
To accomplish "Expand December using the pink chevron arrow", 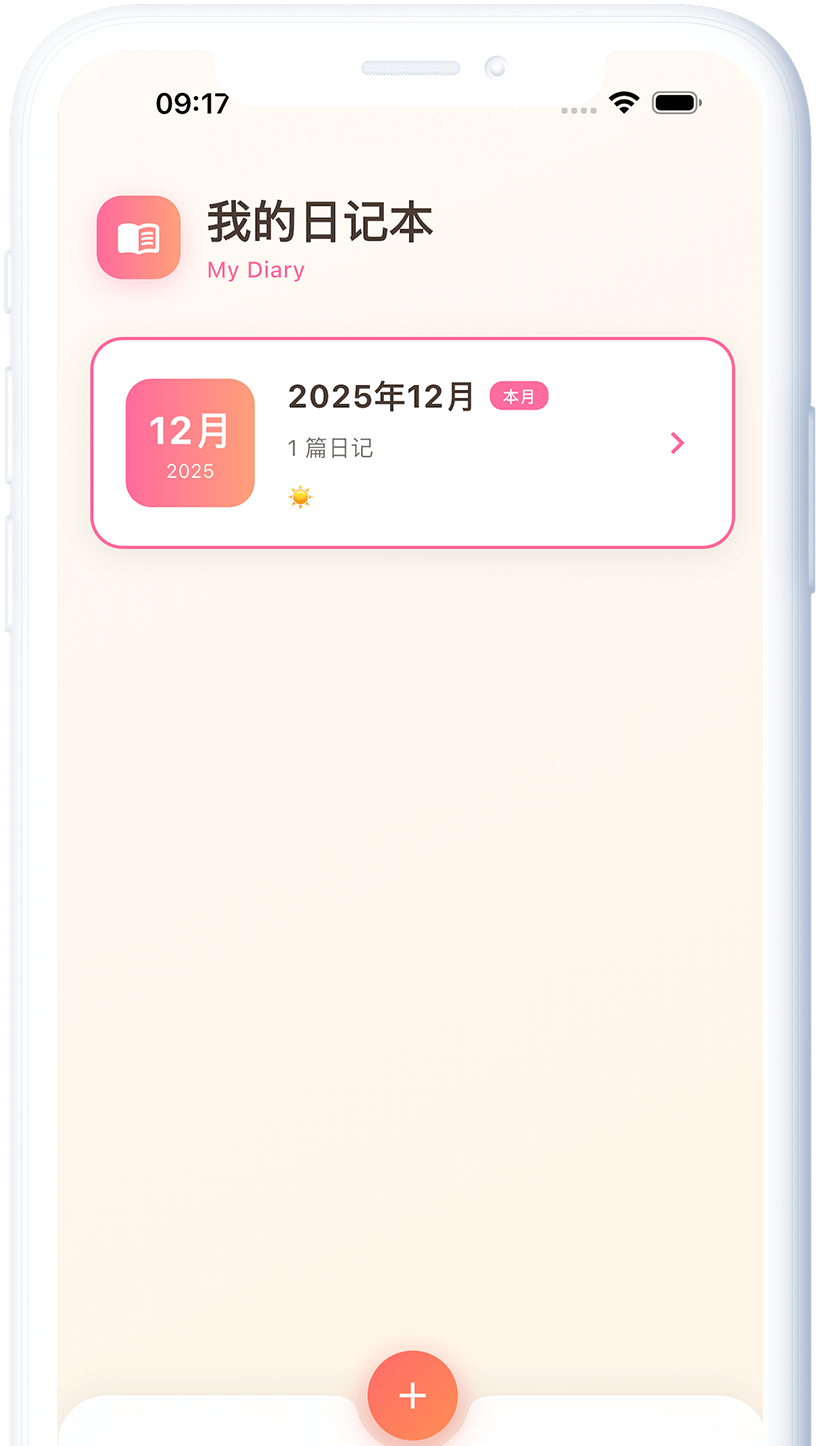I will 677,443.
